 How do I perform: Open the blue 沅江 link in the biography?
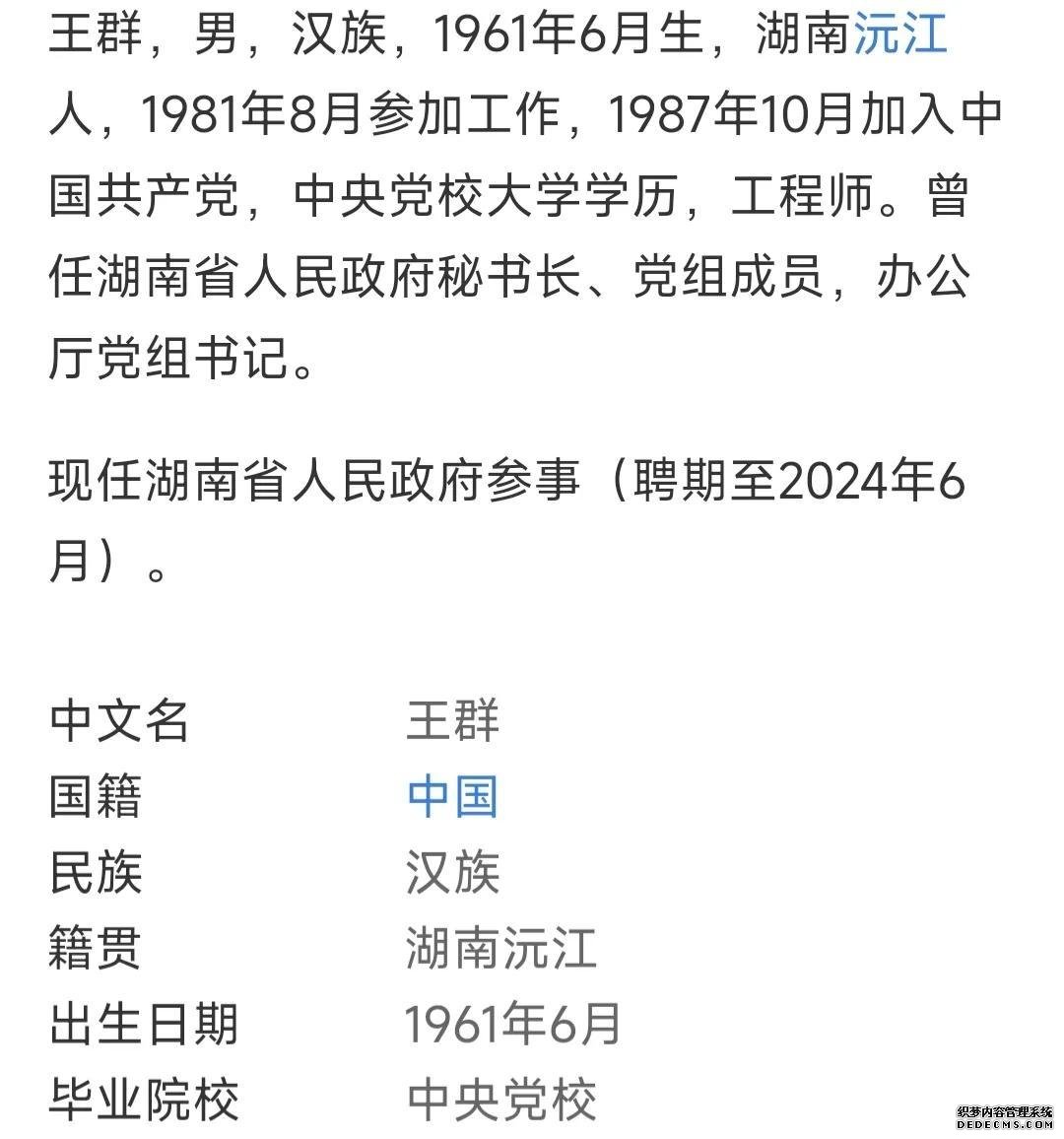coord(899,36)
